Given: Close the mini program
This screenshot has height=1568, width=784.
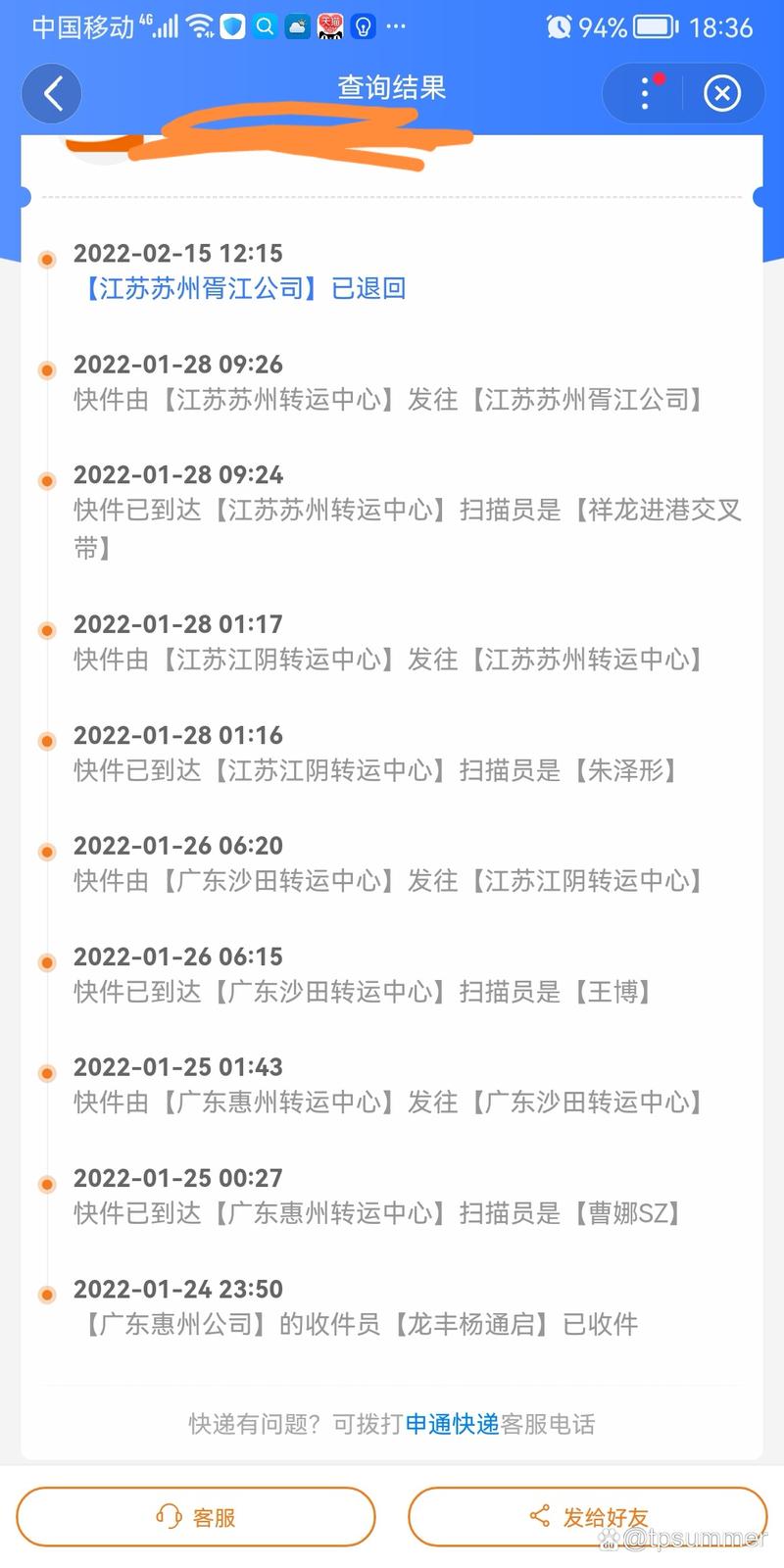Looking at the screenshot, I should pos(722,93).
